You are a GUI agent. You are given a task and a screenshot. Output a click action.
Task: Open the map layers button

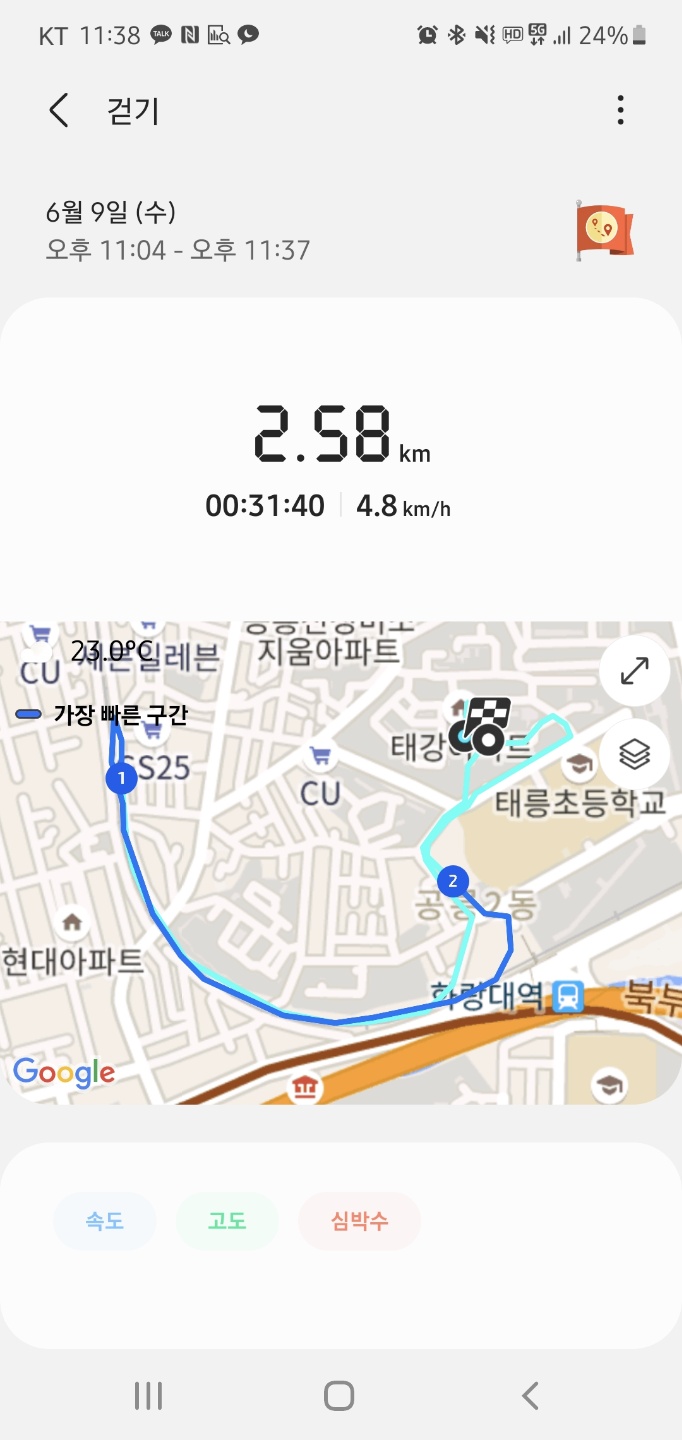(635, 753)
